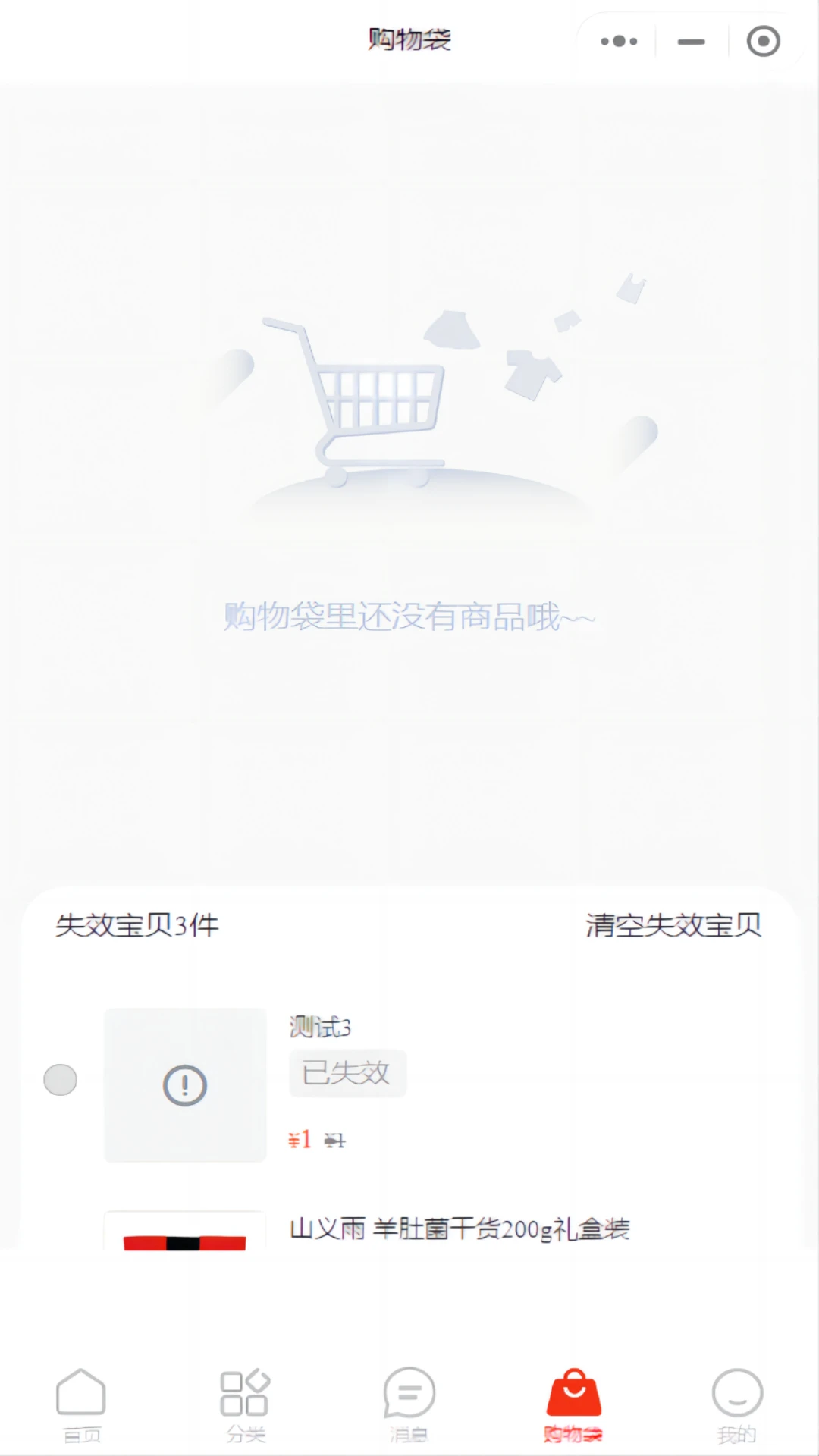This screenshot has height=1456, width=819.
Task: Select the radio button next to 测试3
Action: pos(61,1080)
